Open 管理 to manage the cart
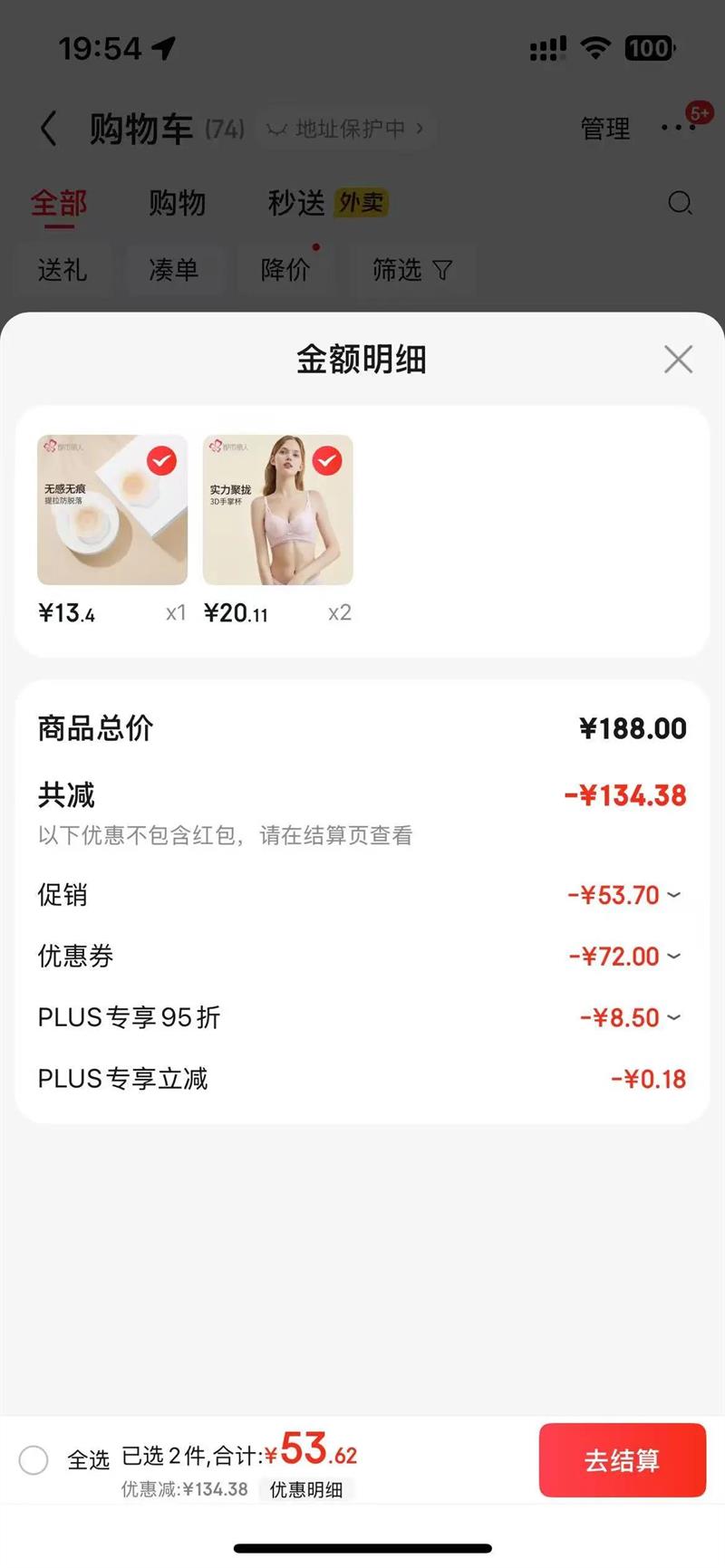This screenshot has width=725, height=1568. pyautogui.click(x=604, y=129)
